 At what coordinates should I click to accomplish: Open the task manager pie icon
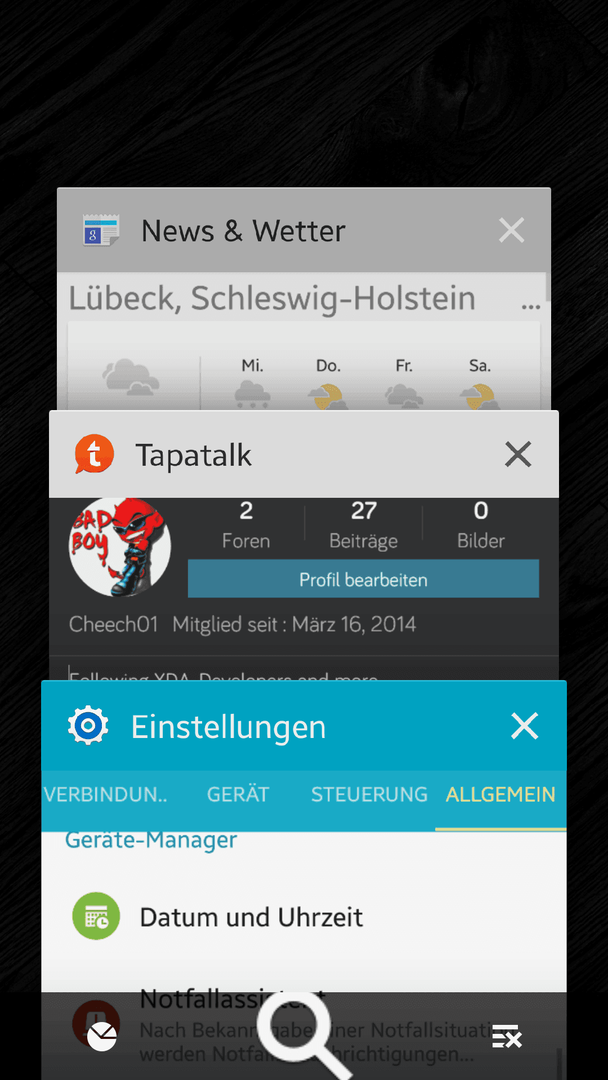coord(101,1037)
